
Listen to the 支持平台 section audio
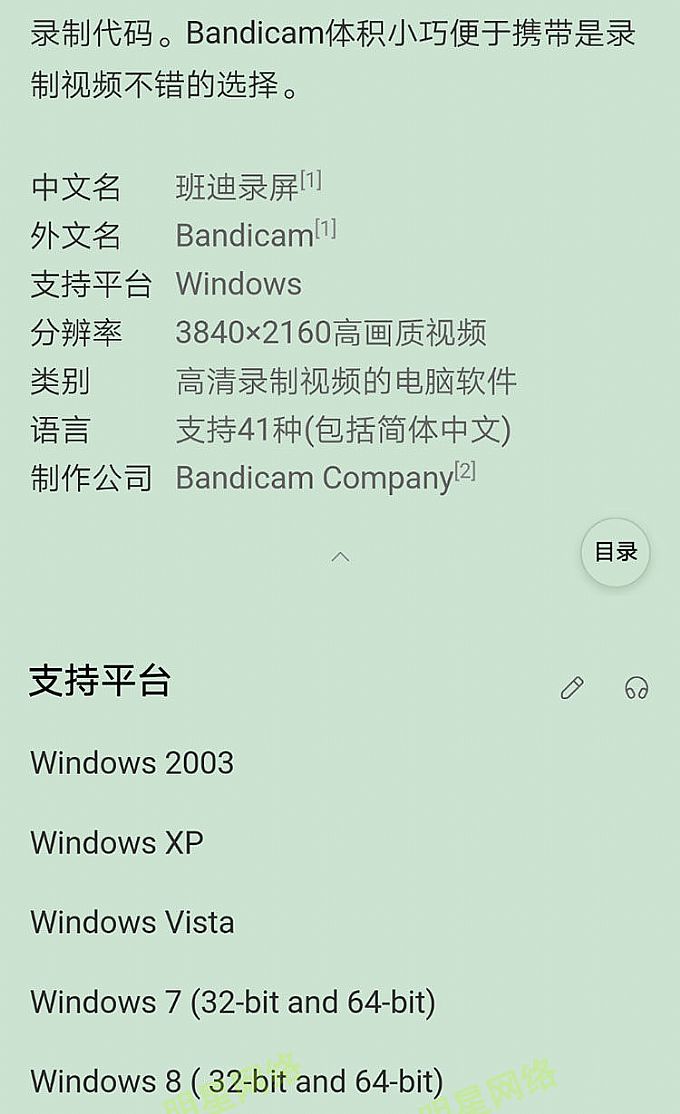click(x=636, y=688)
